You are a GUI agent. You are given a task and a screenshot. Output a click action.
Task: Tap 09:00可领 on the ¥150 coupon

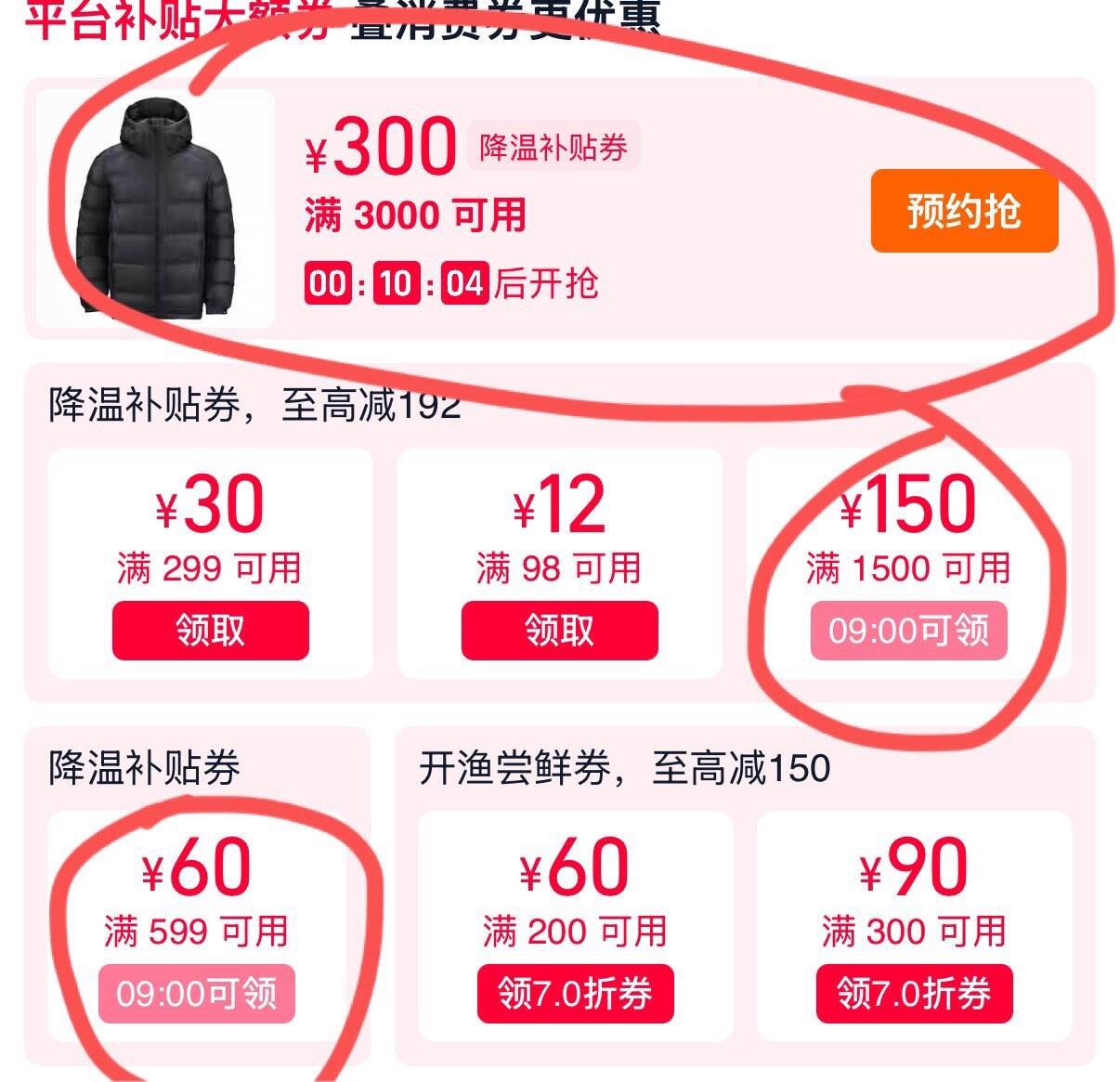coord(908,631)
